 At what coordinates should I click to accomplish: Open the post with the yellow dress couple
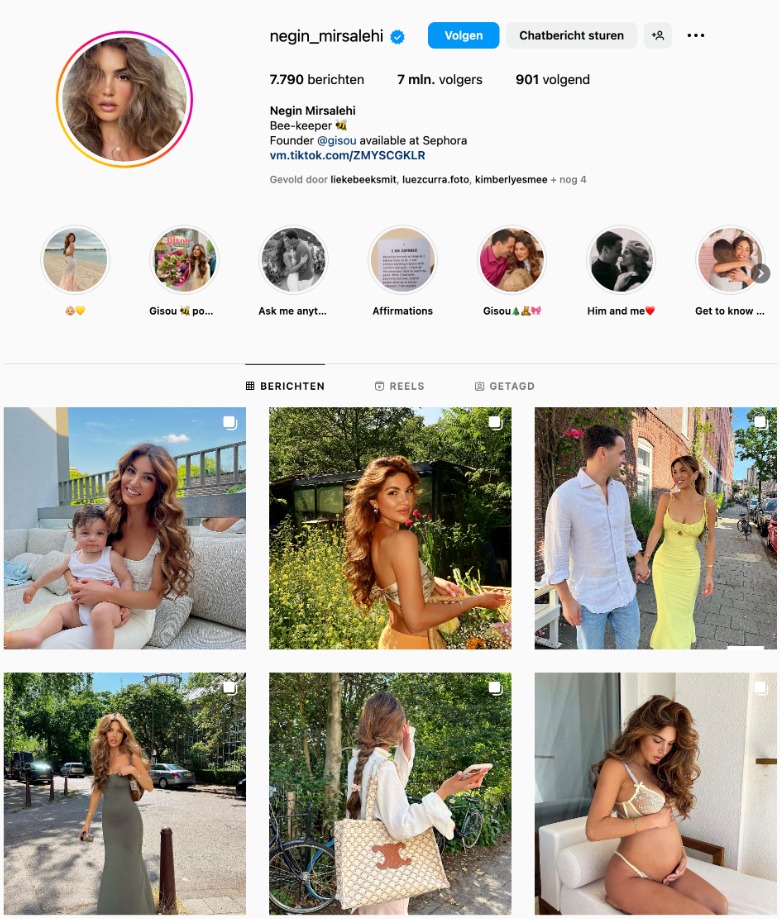[x=655, y=528]
